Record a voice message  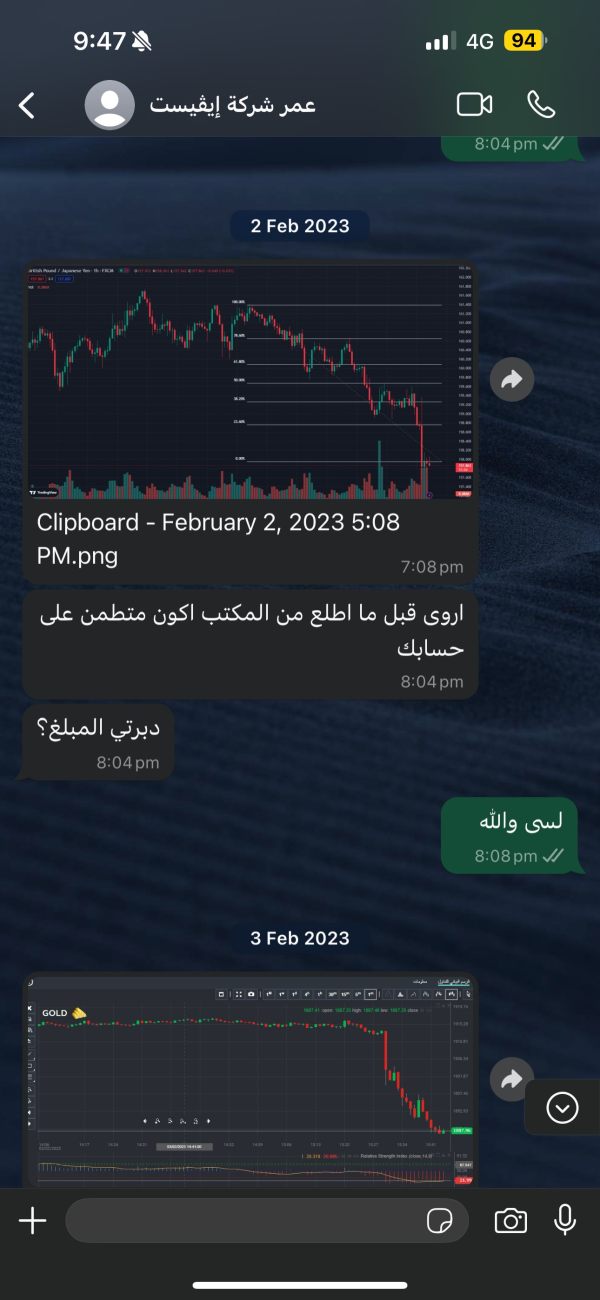565,1220
